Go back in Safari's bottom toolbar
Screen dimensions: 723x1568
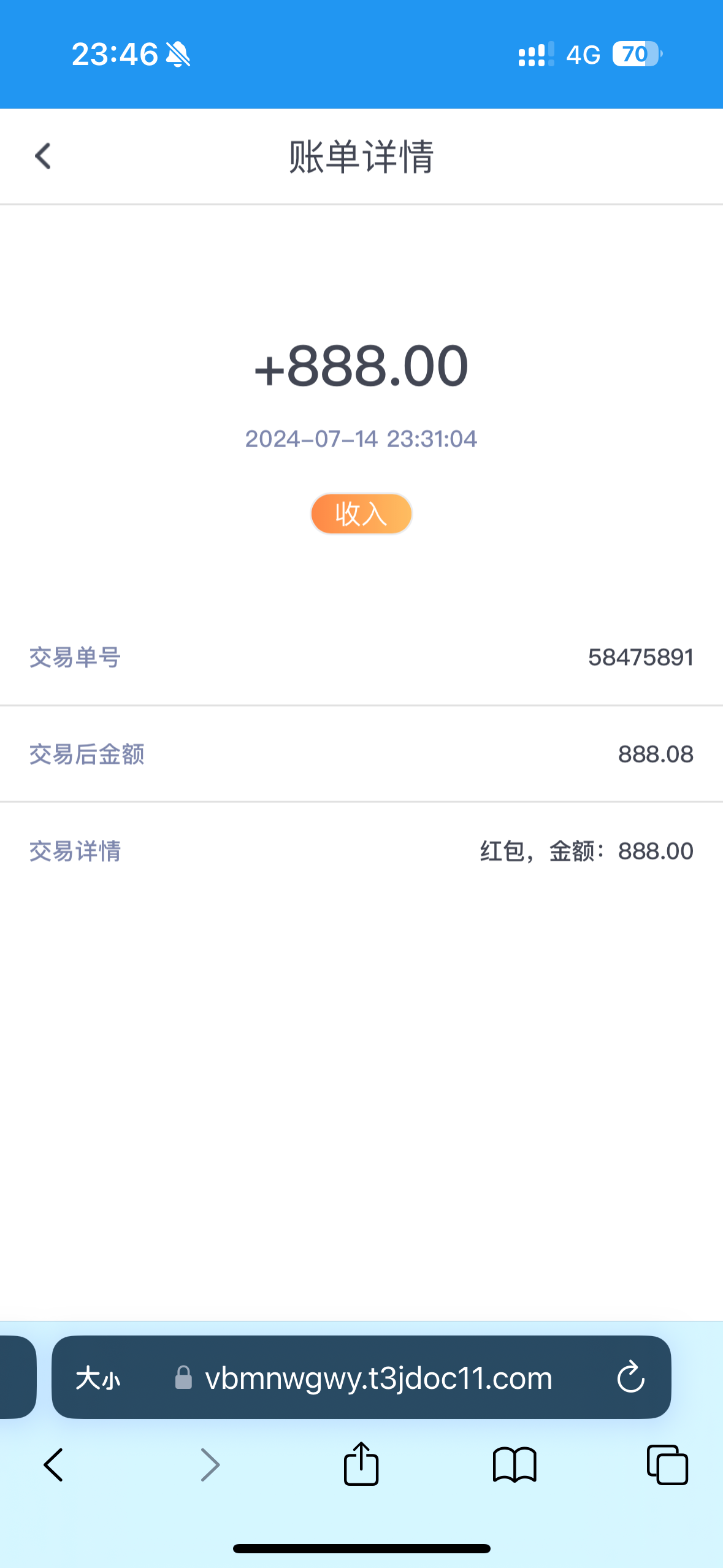point(54,1465)
